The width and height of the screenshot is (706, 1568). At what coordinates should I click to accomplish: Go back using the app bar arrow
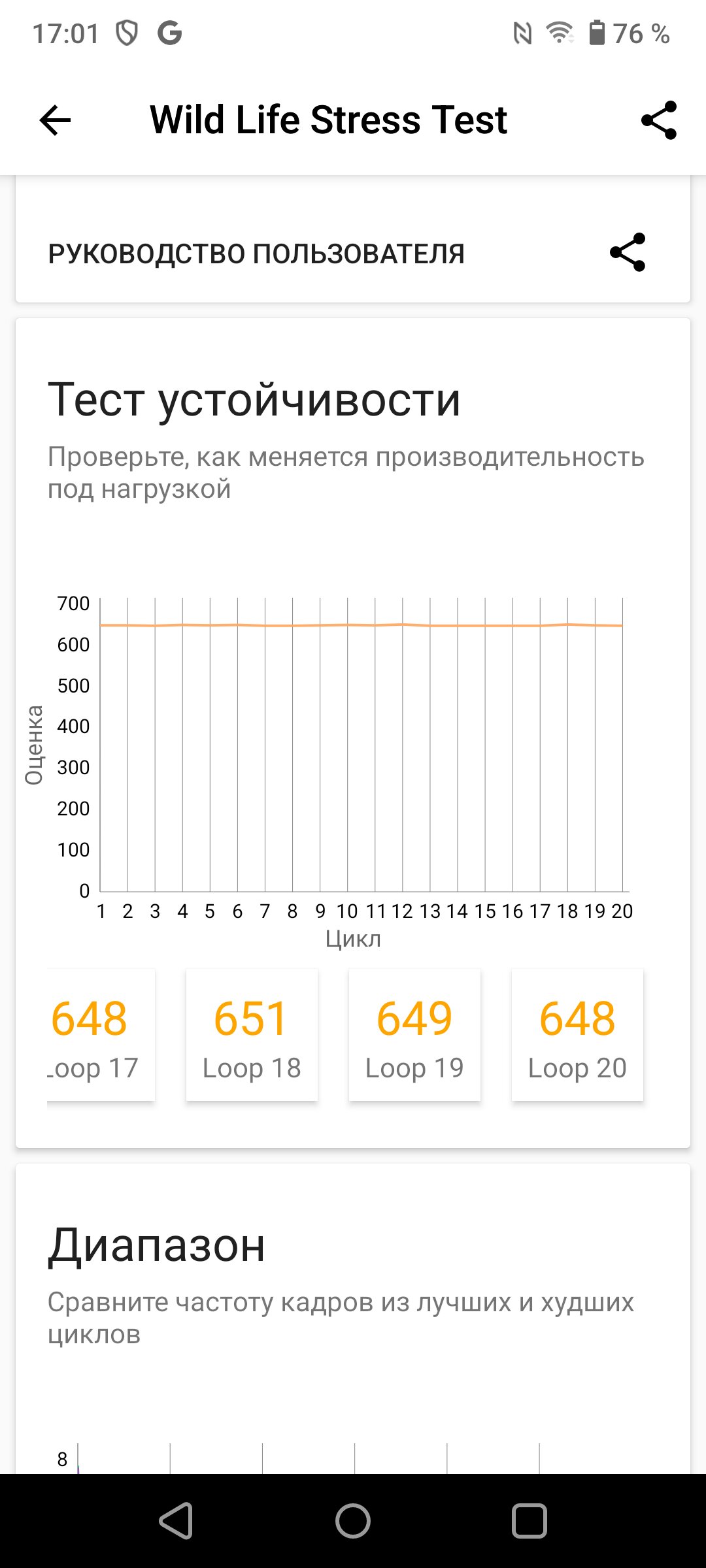pos(55,120)
